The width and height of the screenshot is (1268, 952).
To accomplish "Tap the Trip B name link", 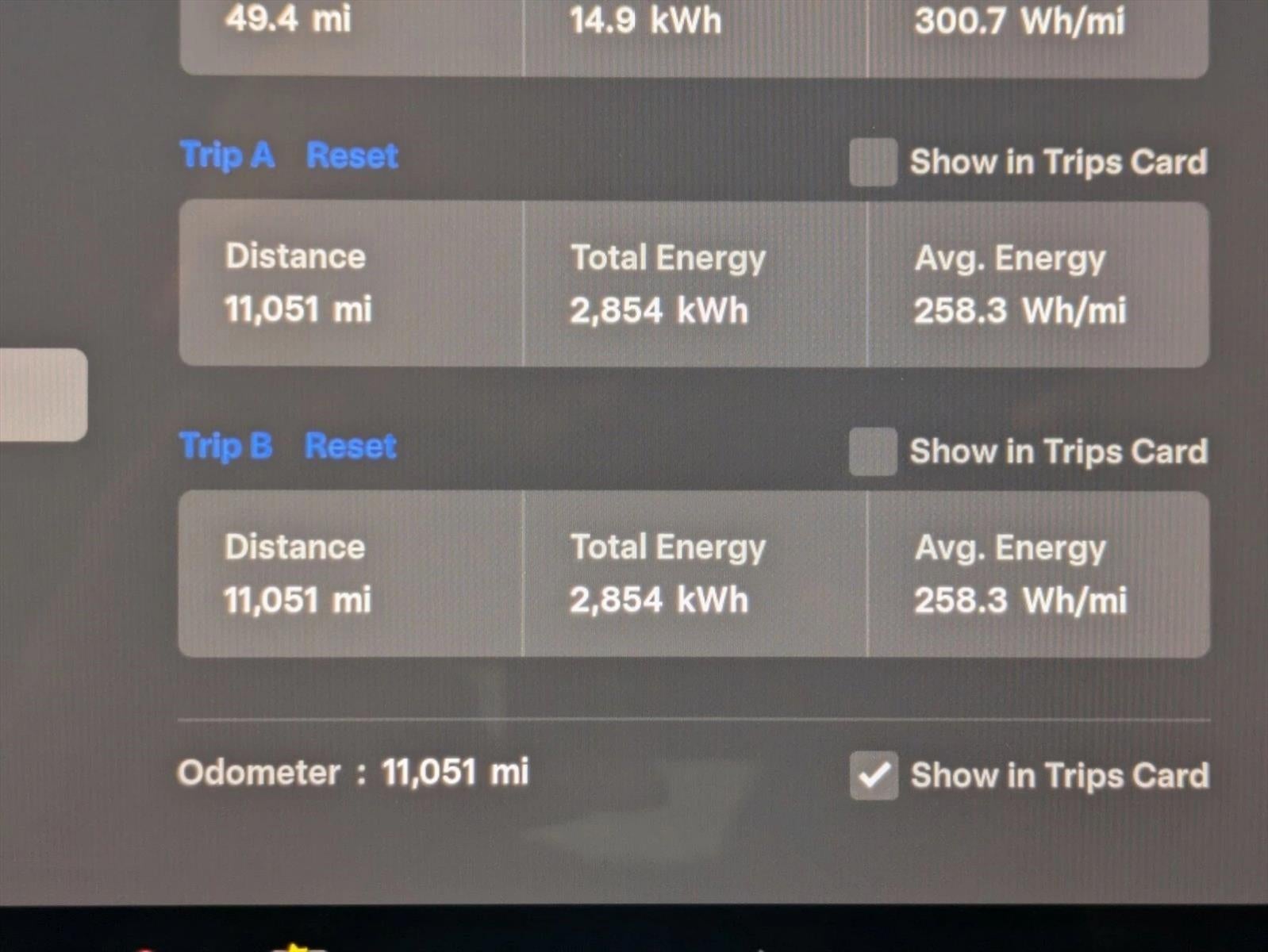I will coord(226,446).
